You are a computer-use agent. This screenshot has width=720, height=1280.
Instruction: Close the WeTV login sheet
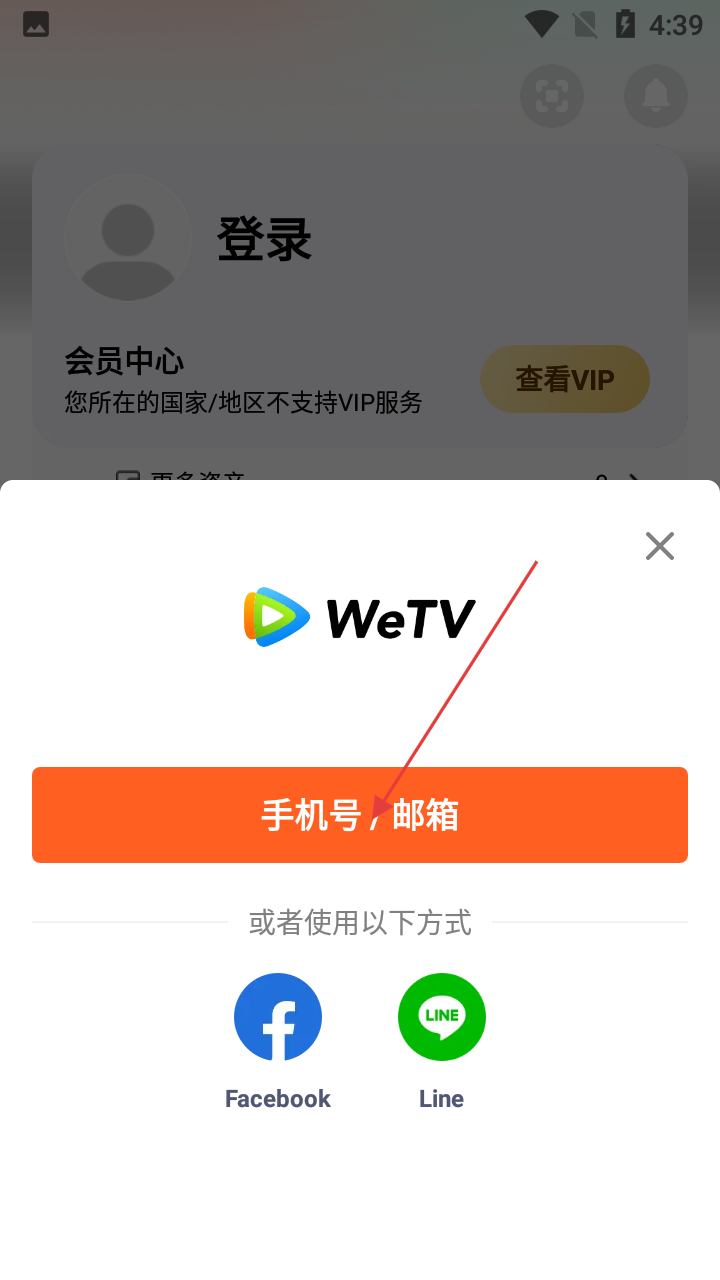(659, 546)
